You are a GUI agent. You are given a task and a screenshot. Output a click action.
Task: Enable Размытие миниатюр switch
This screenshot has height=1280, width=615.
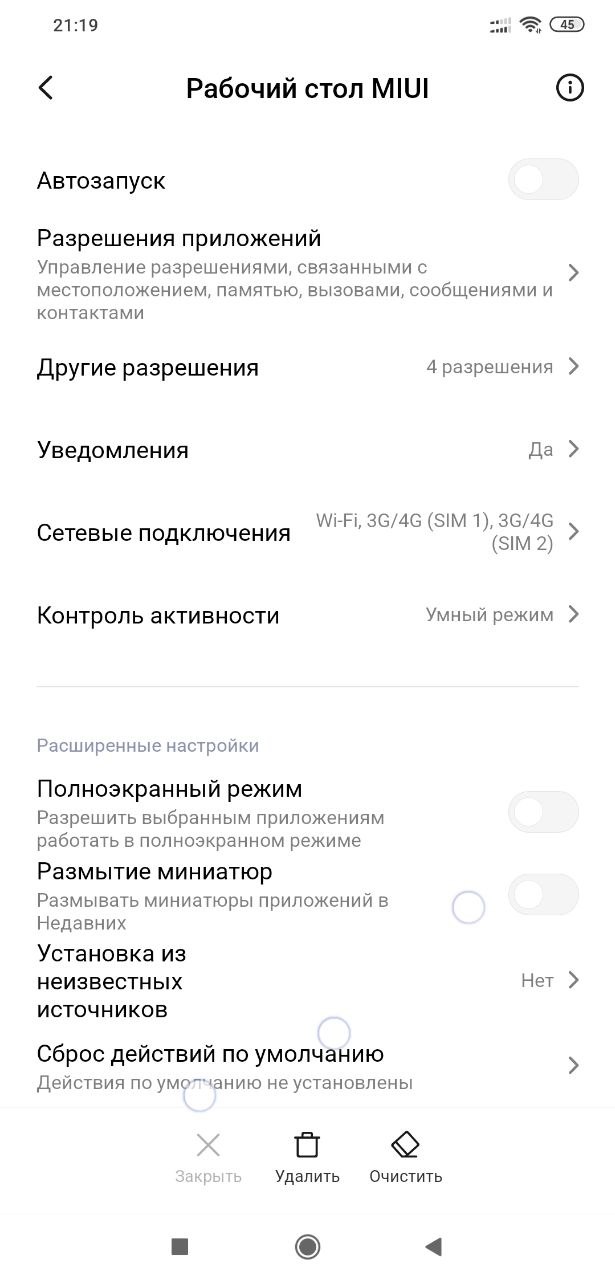pyautogui.click(x=543, y=894)
